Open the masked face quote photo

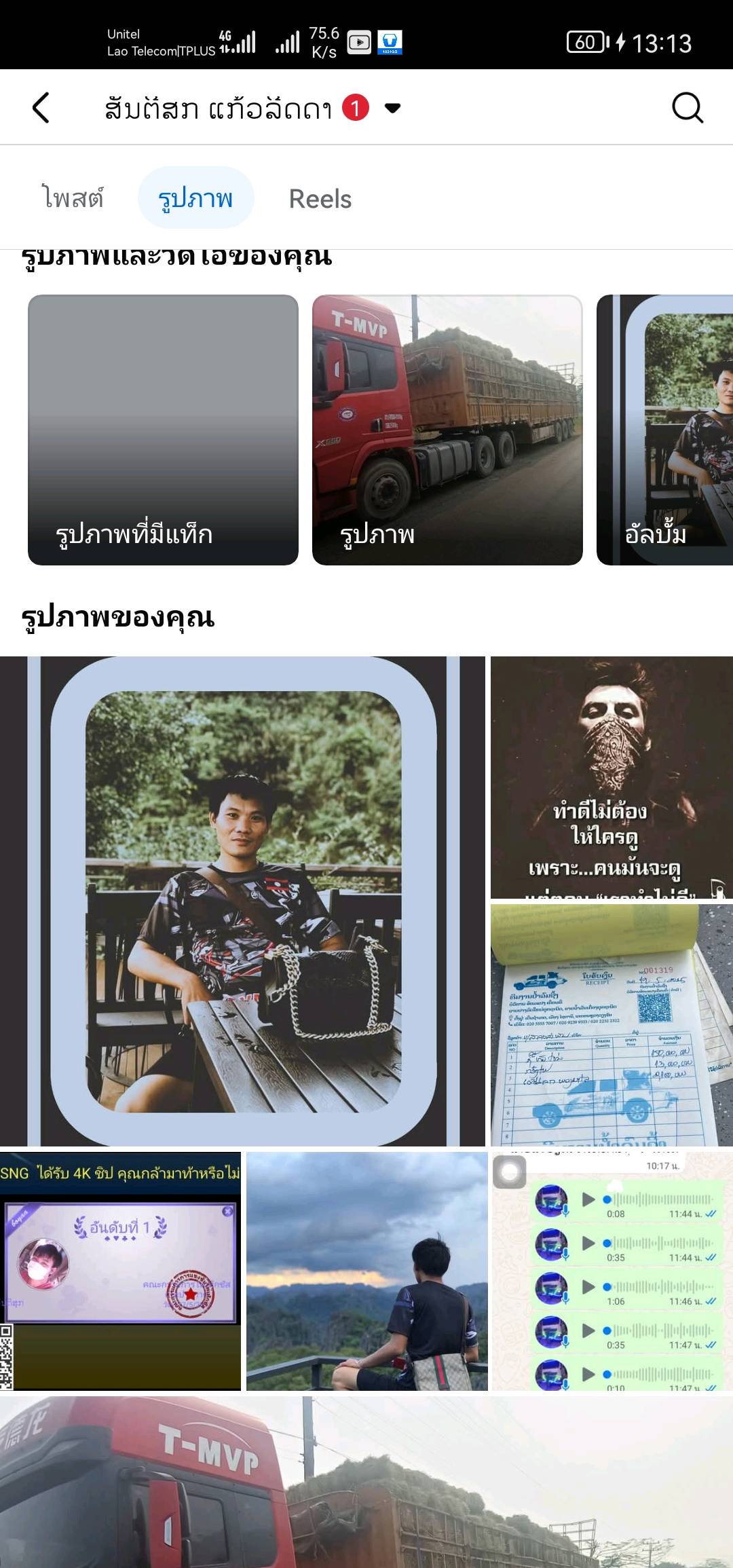point(612,777)
